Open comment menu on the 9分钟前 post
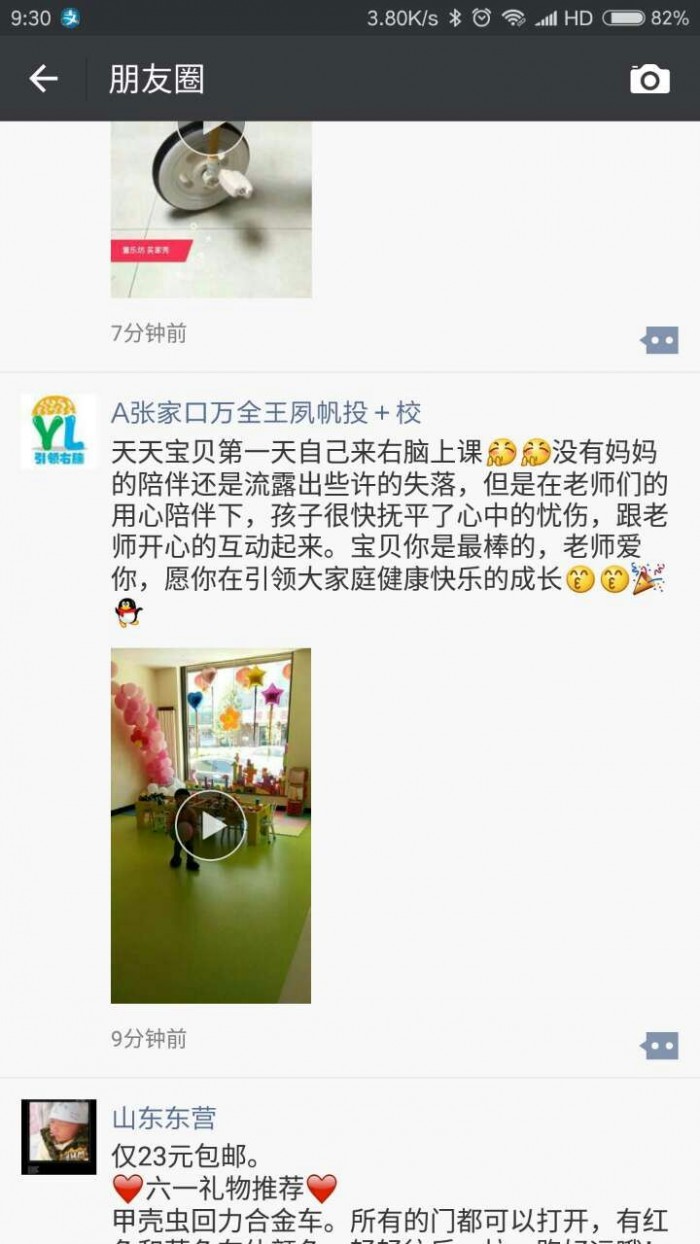 660,1046
